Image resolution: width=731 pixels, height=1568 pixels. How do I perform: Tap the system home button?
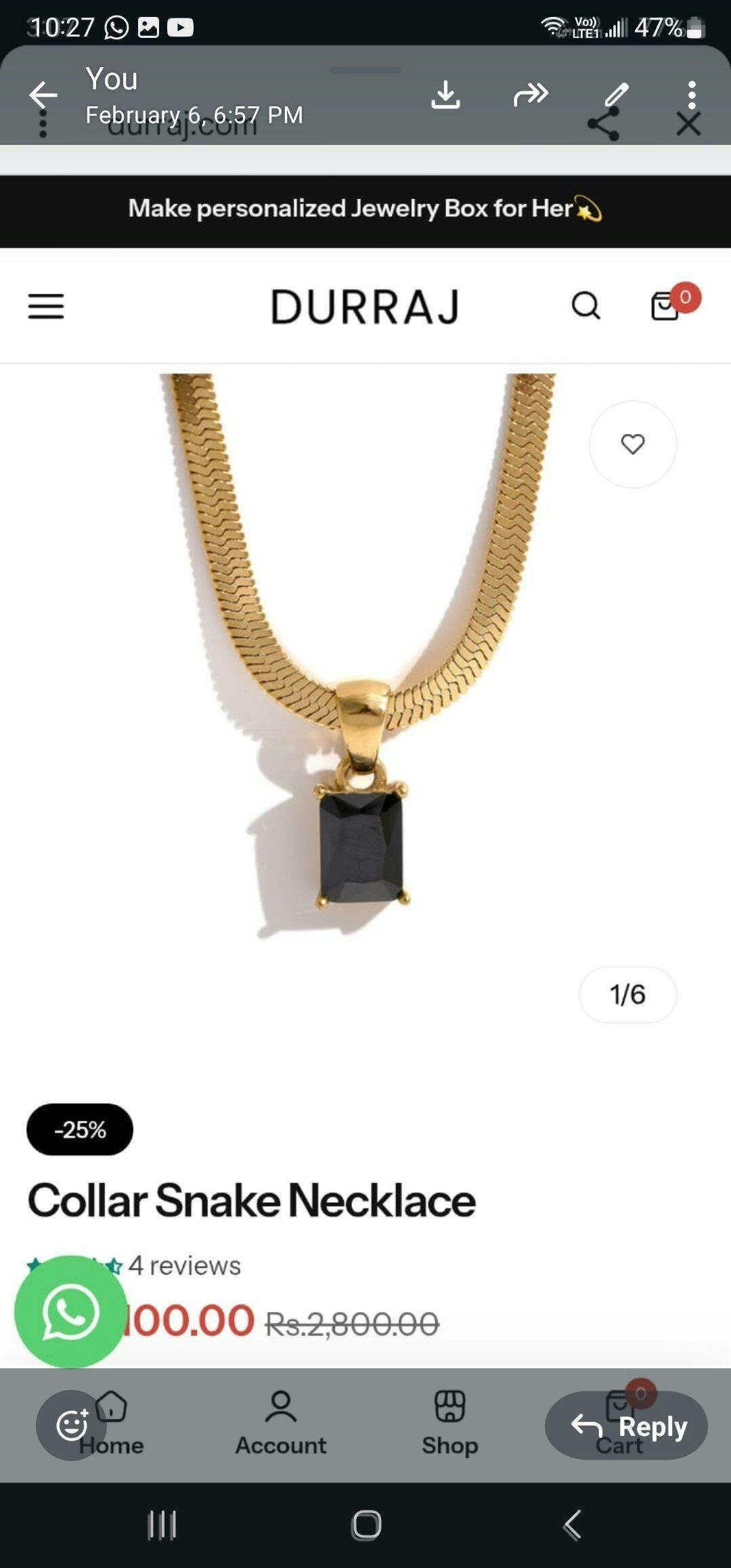point(366,1525)
